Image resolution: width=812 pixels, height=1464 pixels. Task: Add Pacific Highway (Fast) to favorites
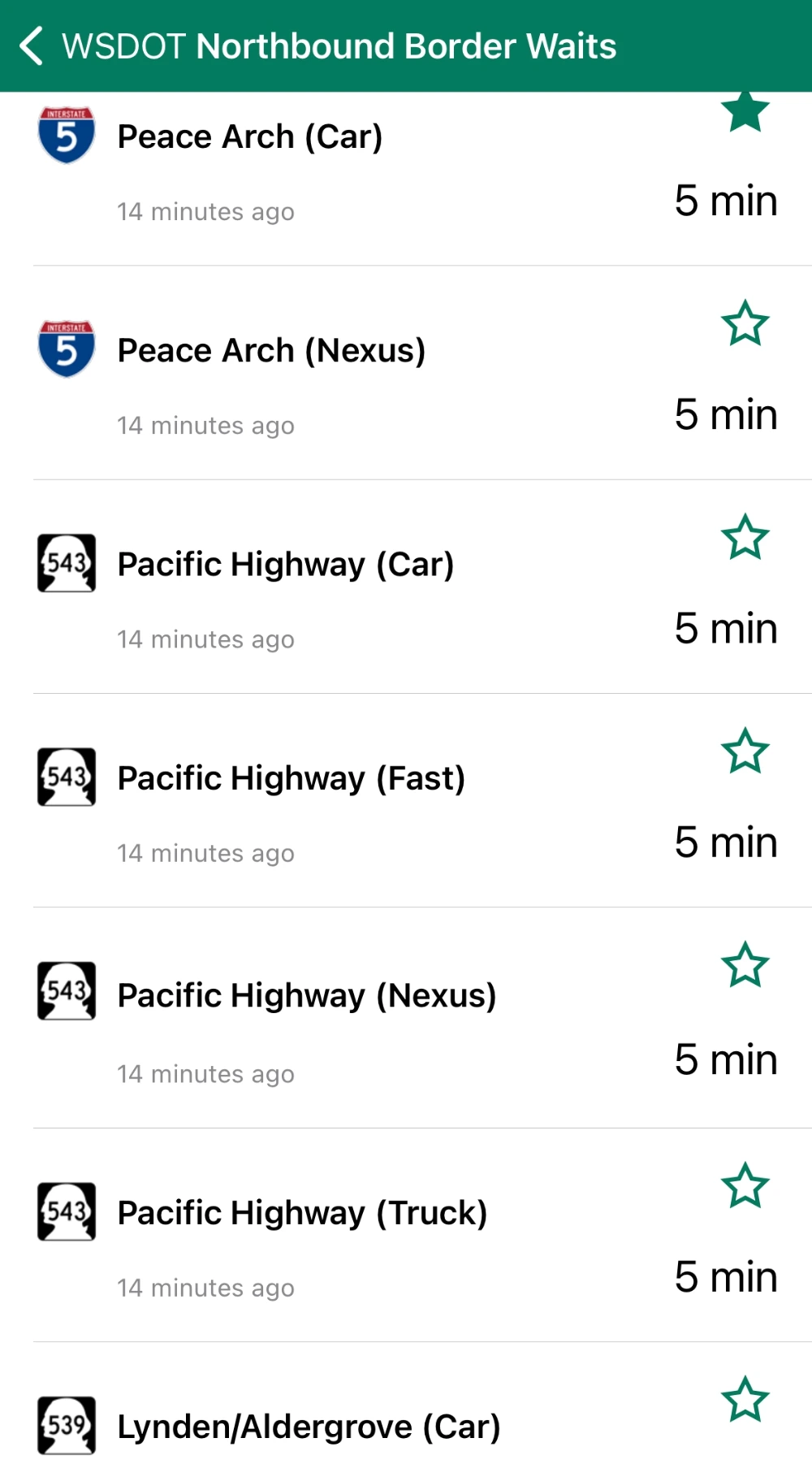pos(745,751)
